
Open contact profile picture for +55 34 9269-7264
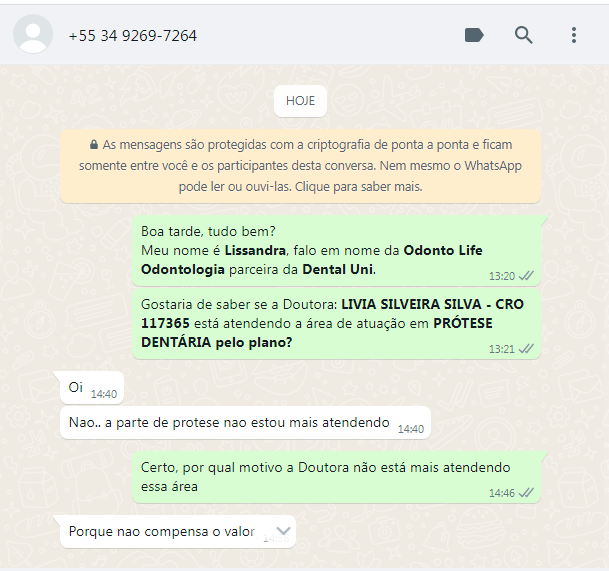[35, 35]
